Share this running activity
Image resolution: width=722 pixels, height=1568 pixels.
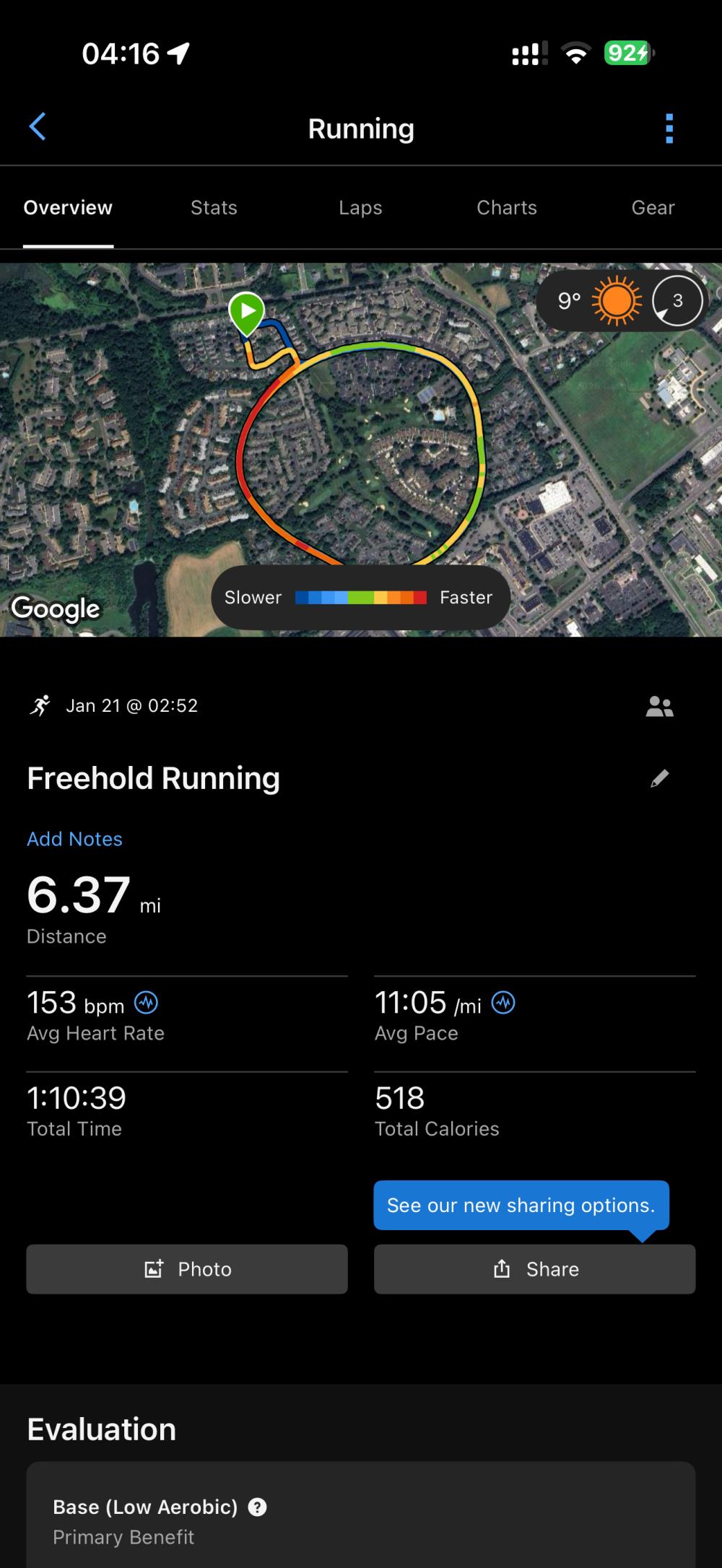[x=534, y=1269]
